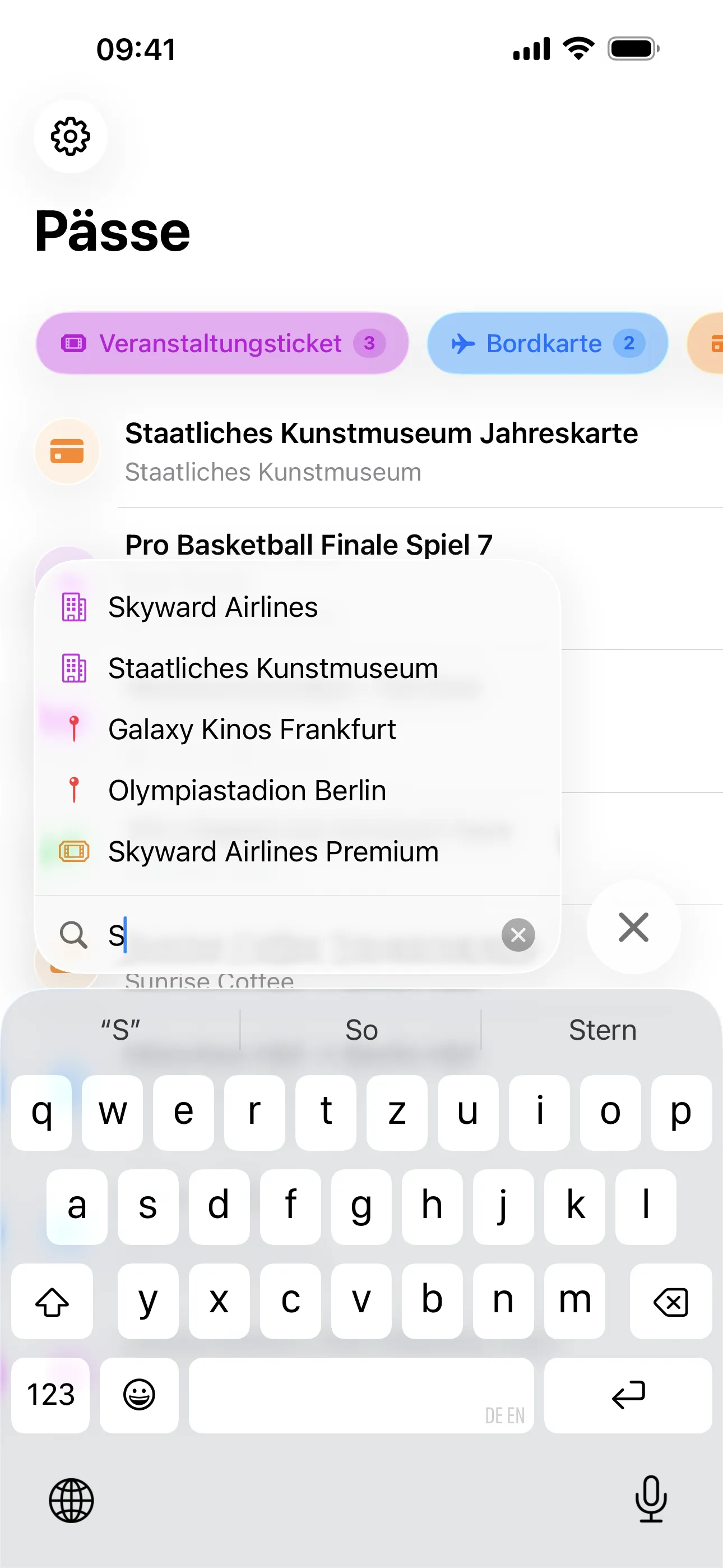Click the building icon beside Skyward Airlines
The image size is (723, 1568).
[73, 606]
